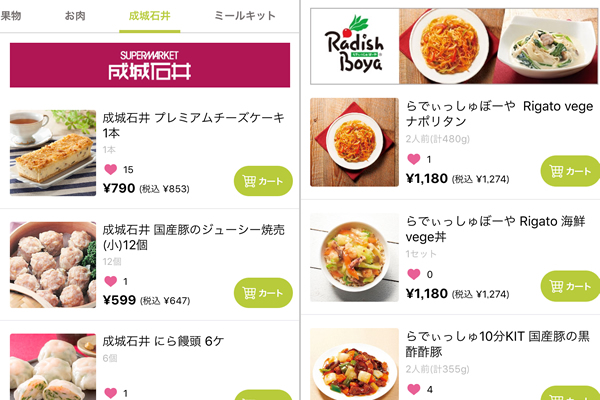Select the 成城石井 tab
The width and height of the screenshot is (600, 400).
(x=149, y=16)
